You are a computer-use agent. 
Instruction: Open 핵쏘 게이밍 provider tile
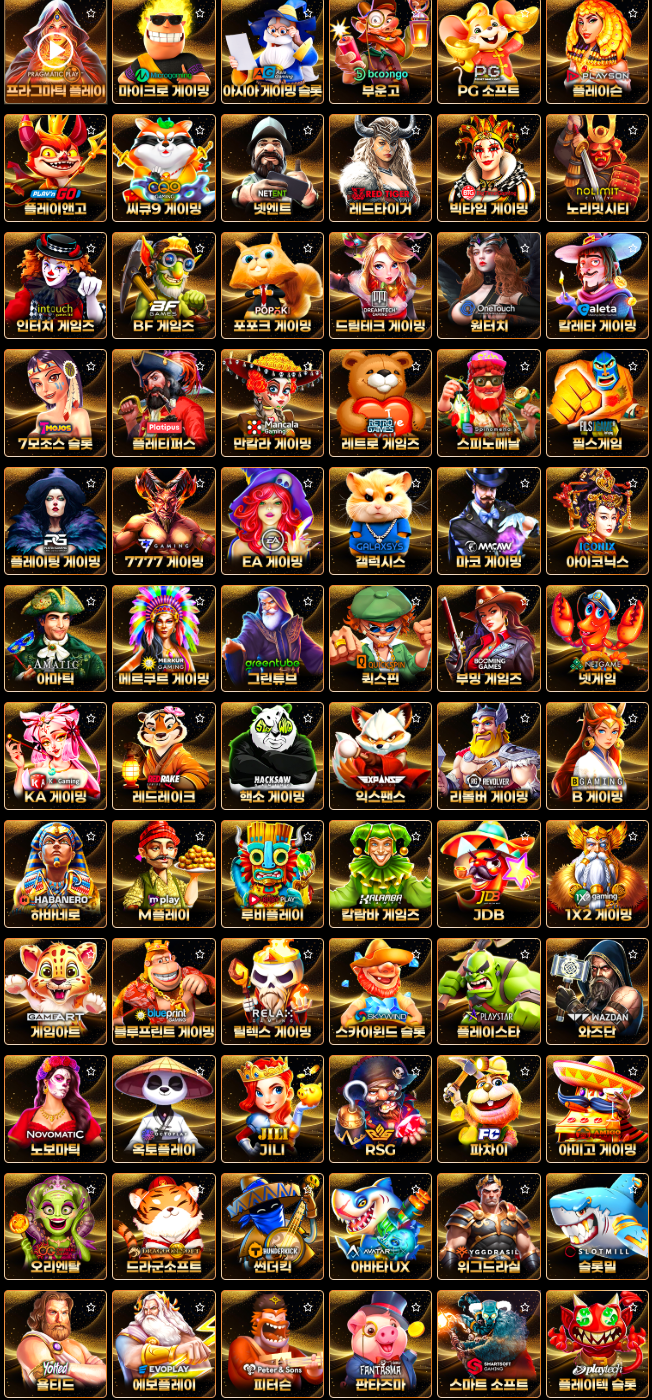tap(272, 753)
